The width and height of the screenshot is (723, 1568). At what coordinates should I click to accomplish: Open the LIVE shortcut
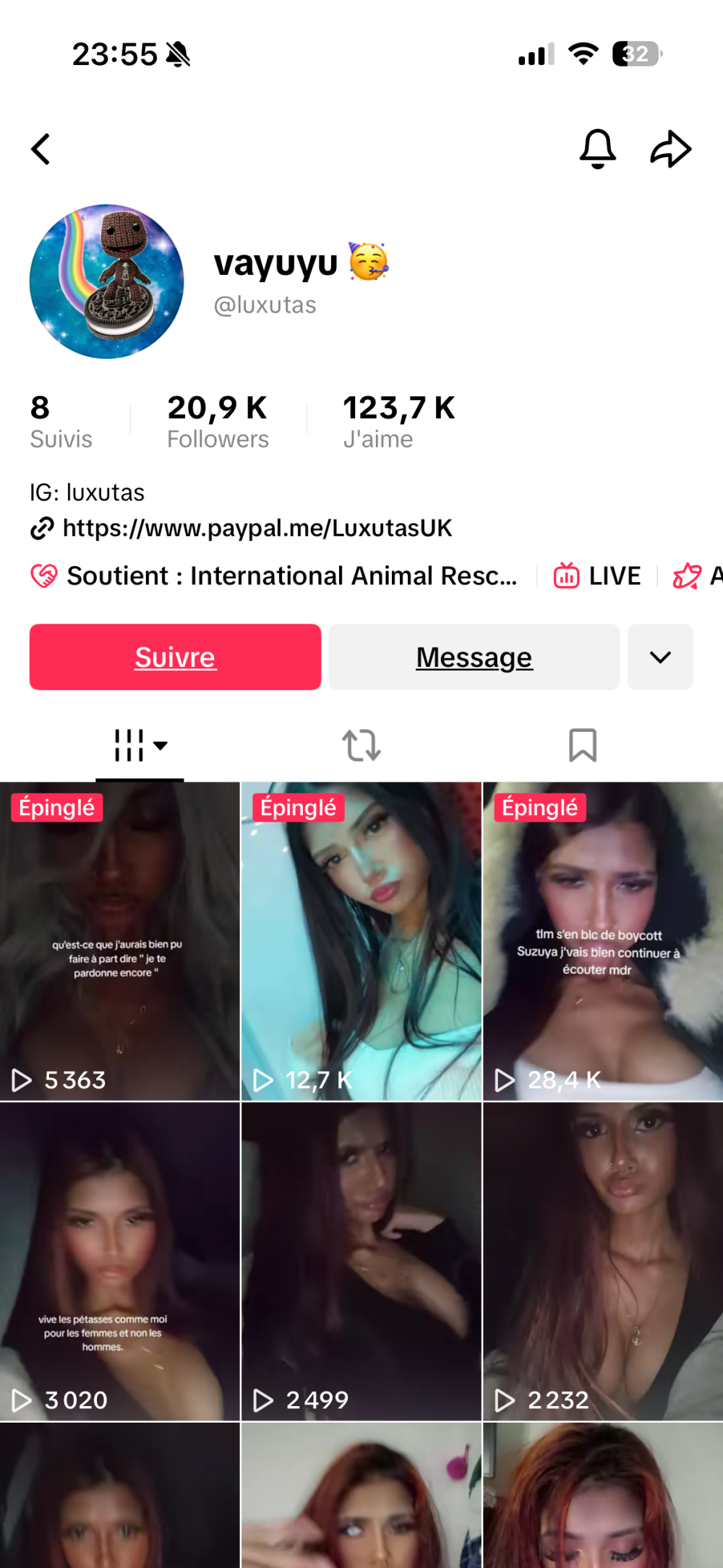pos(598,576)
